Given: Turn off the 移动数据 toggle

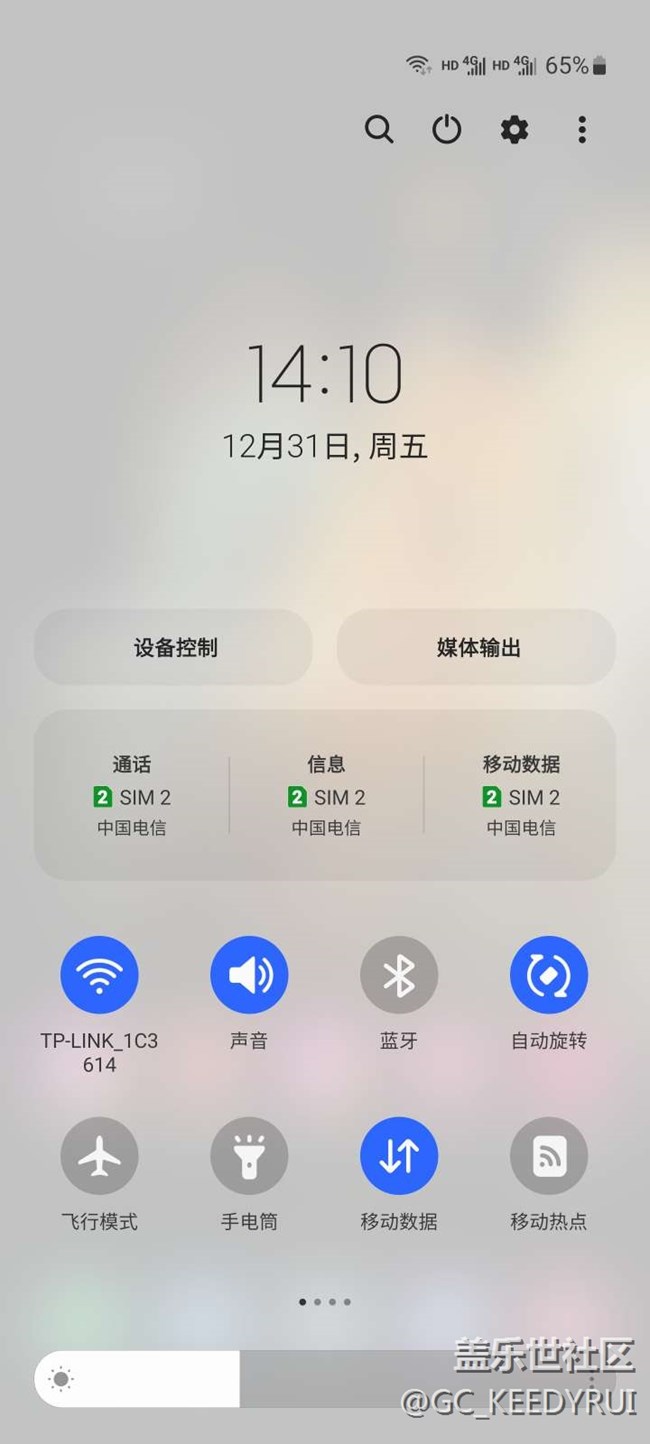Looking at the screenshot, I should click(x=399, y=1156).
